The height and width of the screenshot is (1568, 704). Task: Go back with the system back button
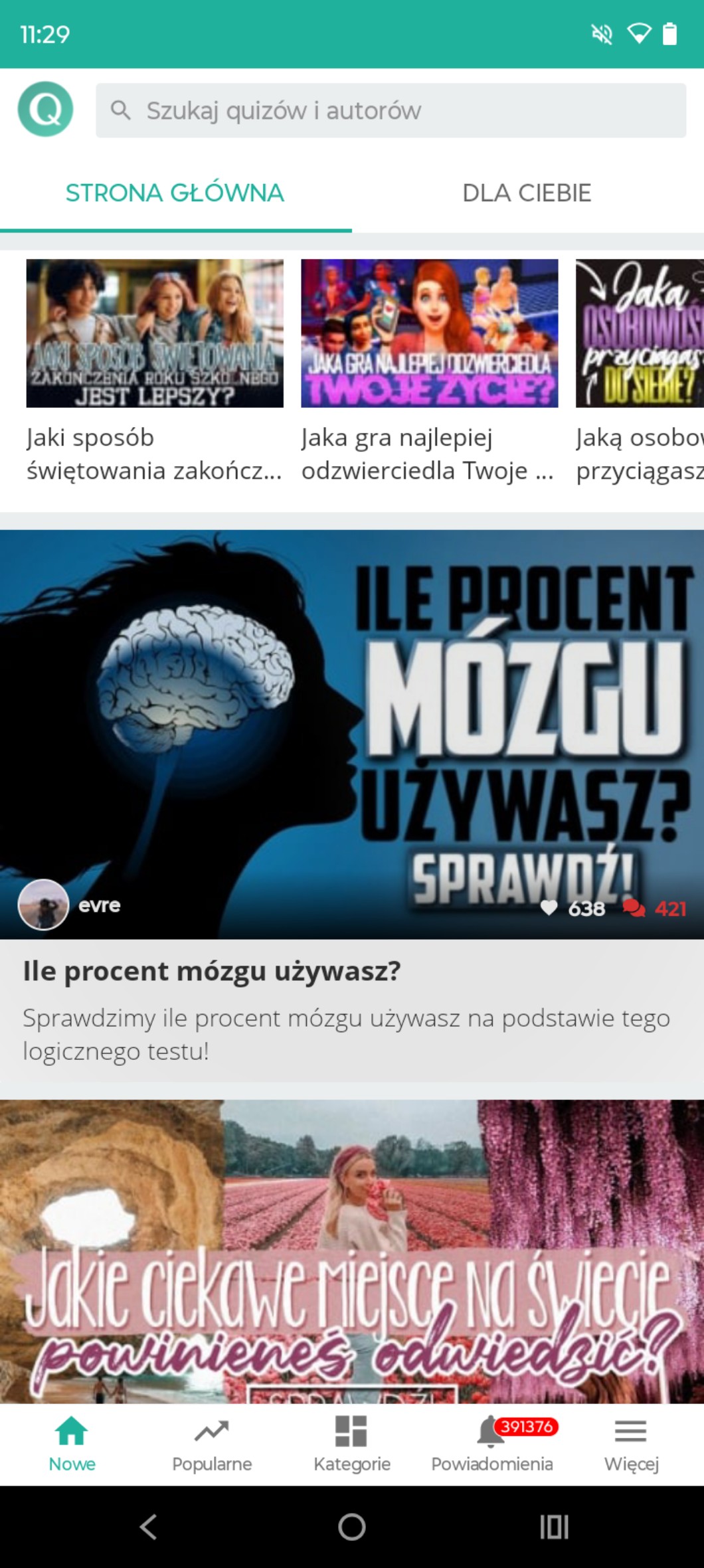coord(148,1527)
